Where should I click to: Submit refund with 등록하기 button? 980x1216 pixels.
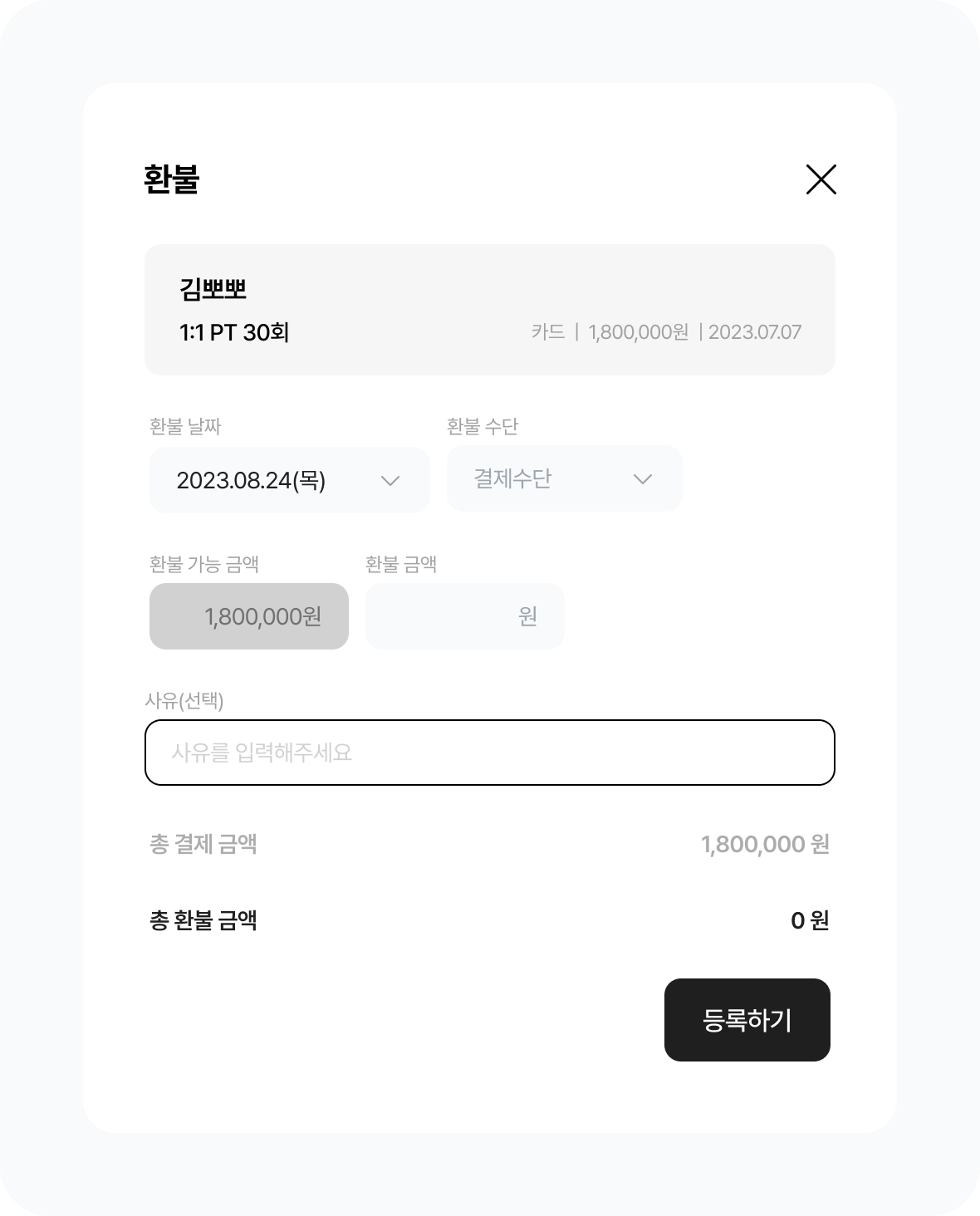pos(747,1020)
